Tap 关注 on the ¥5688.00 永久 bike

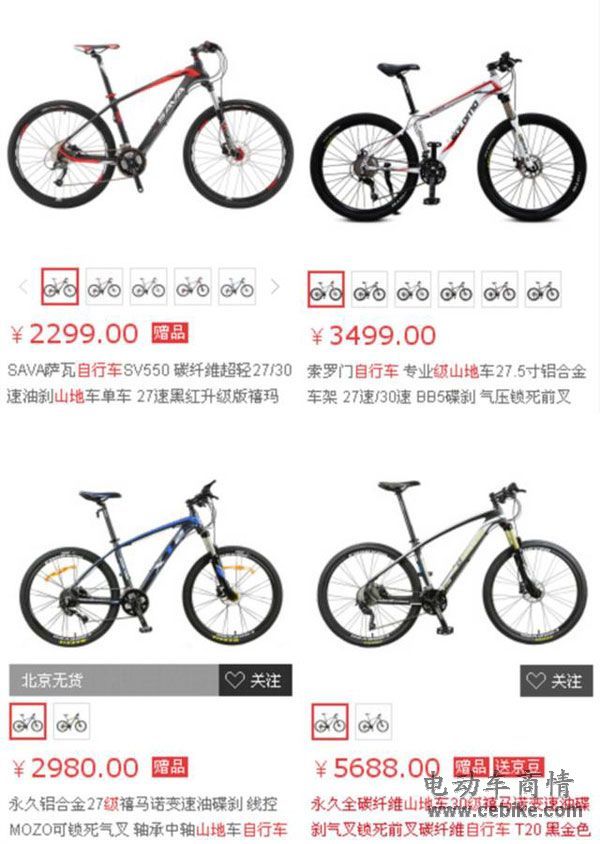pos(556,681)
